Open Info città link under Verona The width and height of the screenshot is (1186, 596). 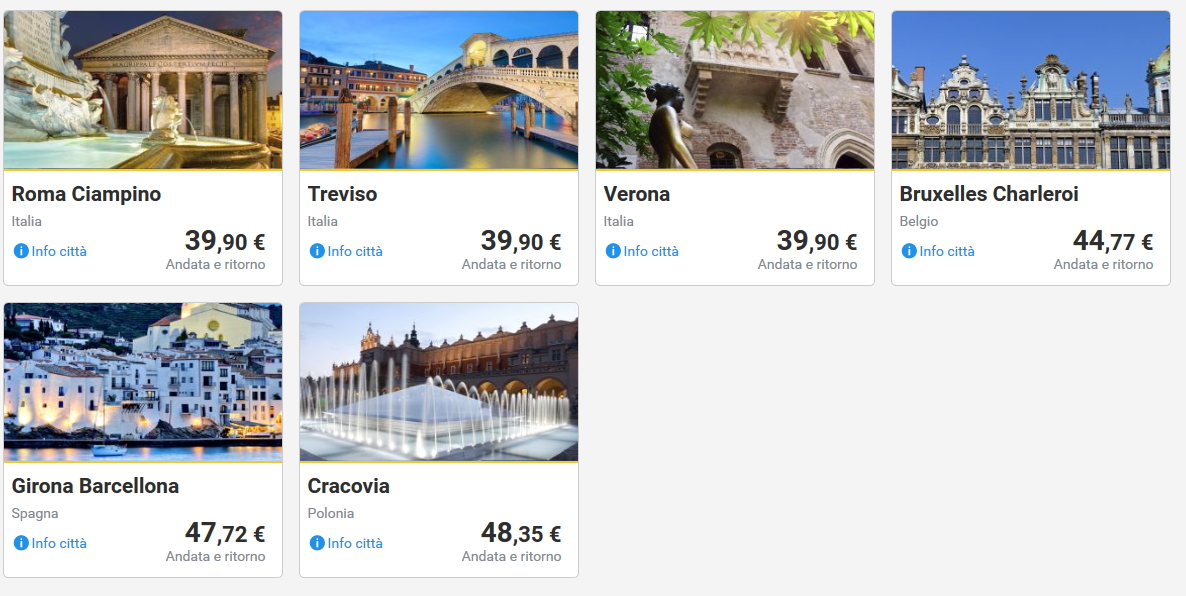point(643,251)
